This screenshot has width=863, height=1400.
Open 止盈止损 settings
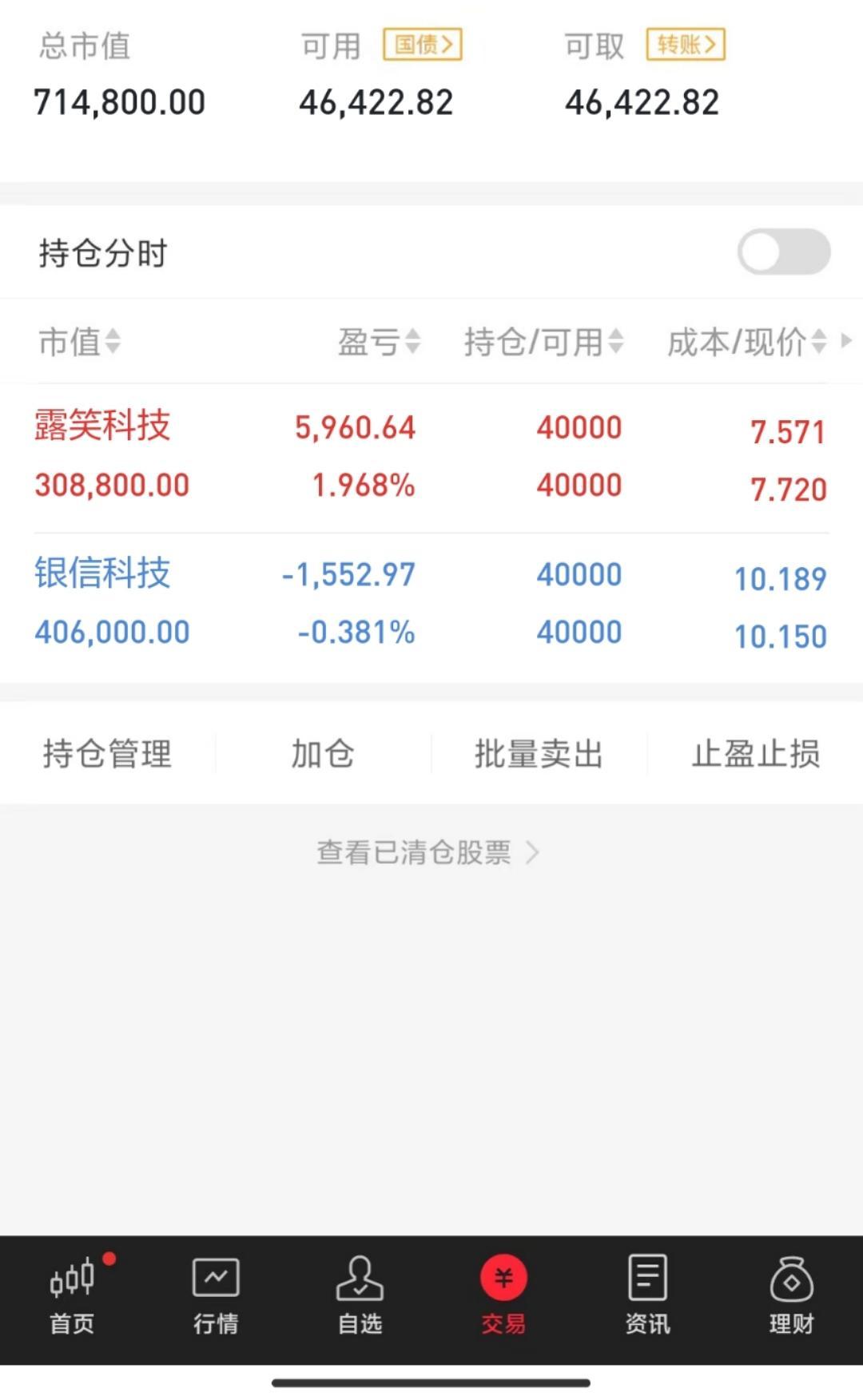(756, 754)
